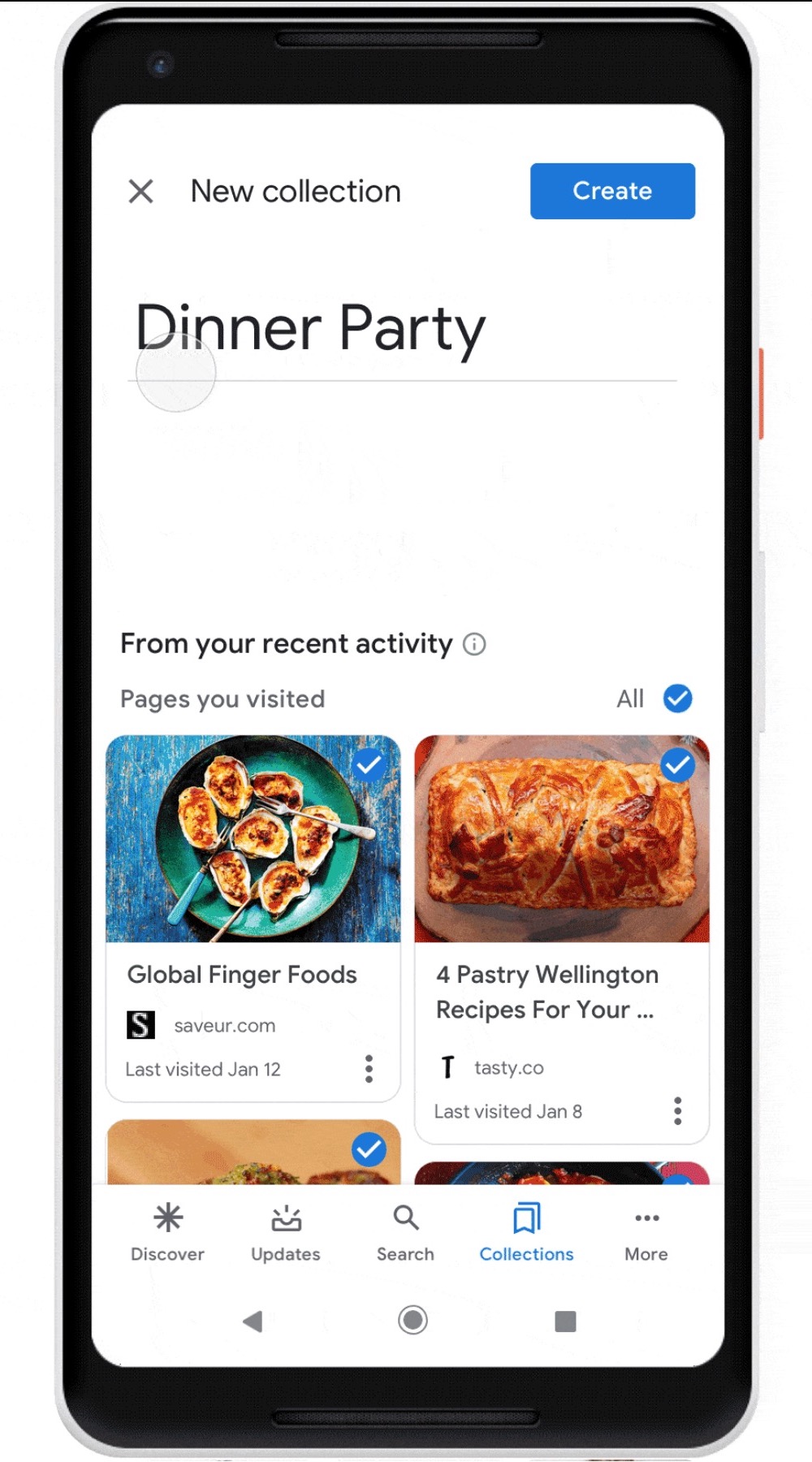Deselect the Pastry Wellington recipes card

click(677, 765)
